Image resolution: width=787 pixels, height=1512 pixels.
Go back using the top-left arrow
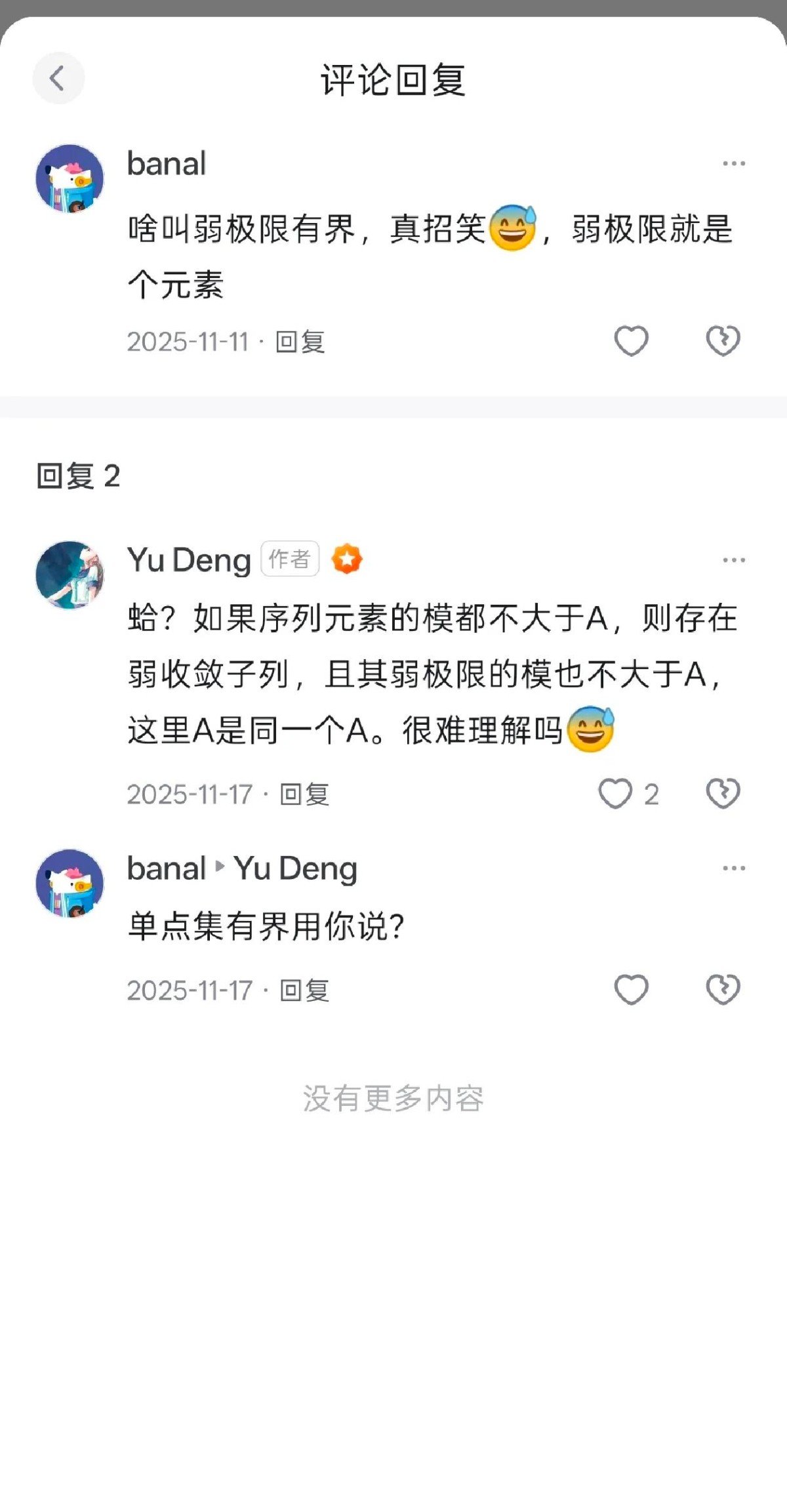tap(58, 78)
